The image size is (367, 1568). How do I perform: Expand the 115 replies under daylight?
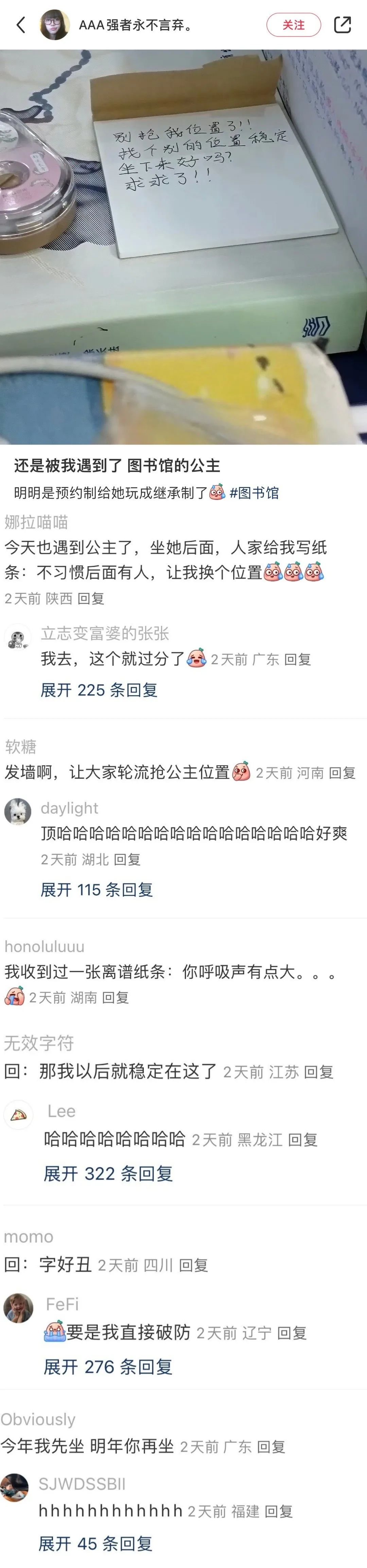tap(97, 890)
